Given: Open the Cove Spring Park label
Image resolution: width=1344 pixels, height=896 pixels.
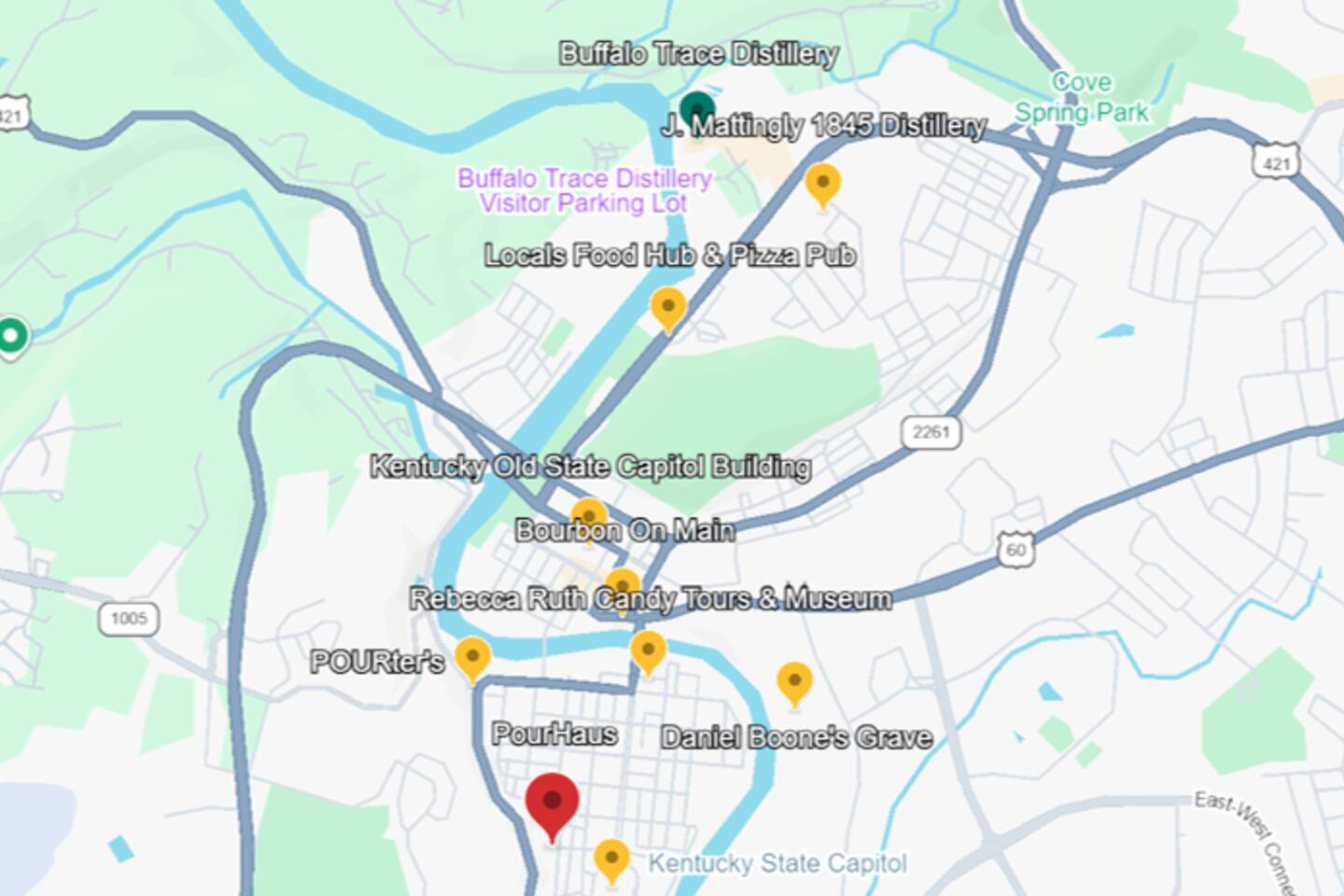Looking at the screenshot, I should [x=1082, y=97].
